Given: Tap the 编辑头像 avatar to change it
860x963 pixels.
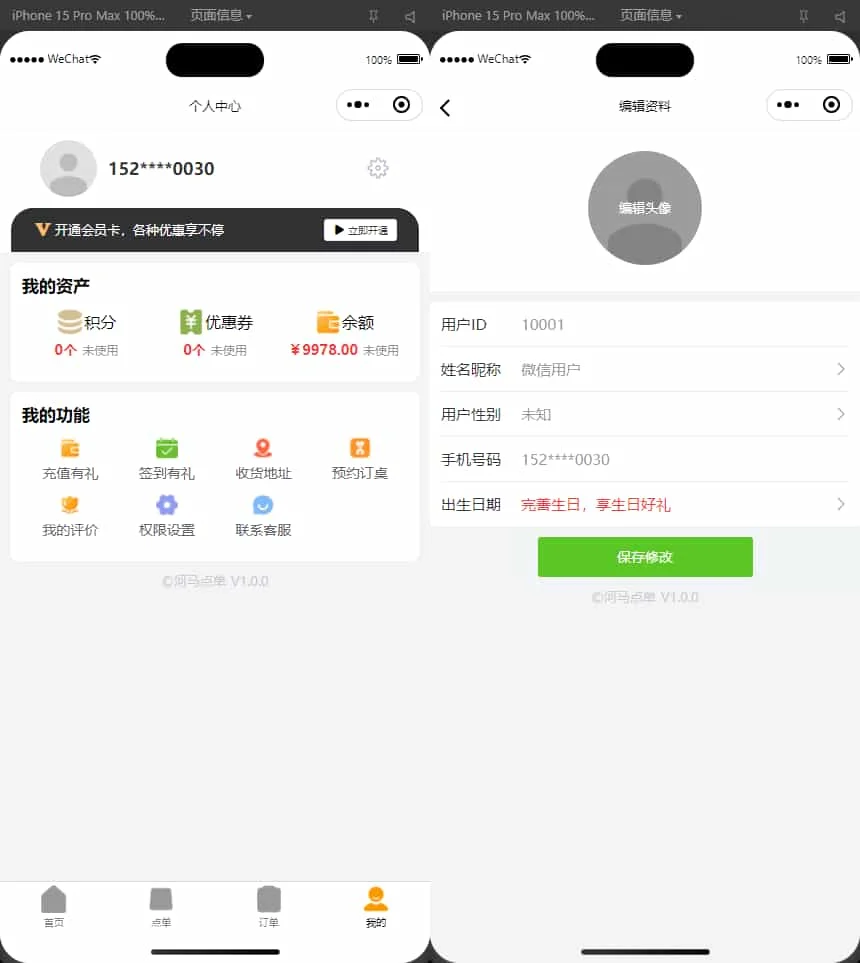Looking at the screenshot, I should click(645, 208).
